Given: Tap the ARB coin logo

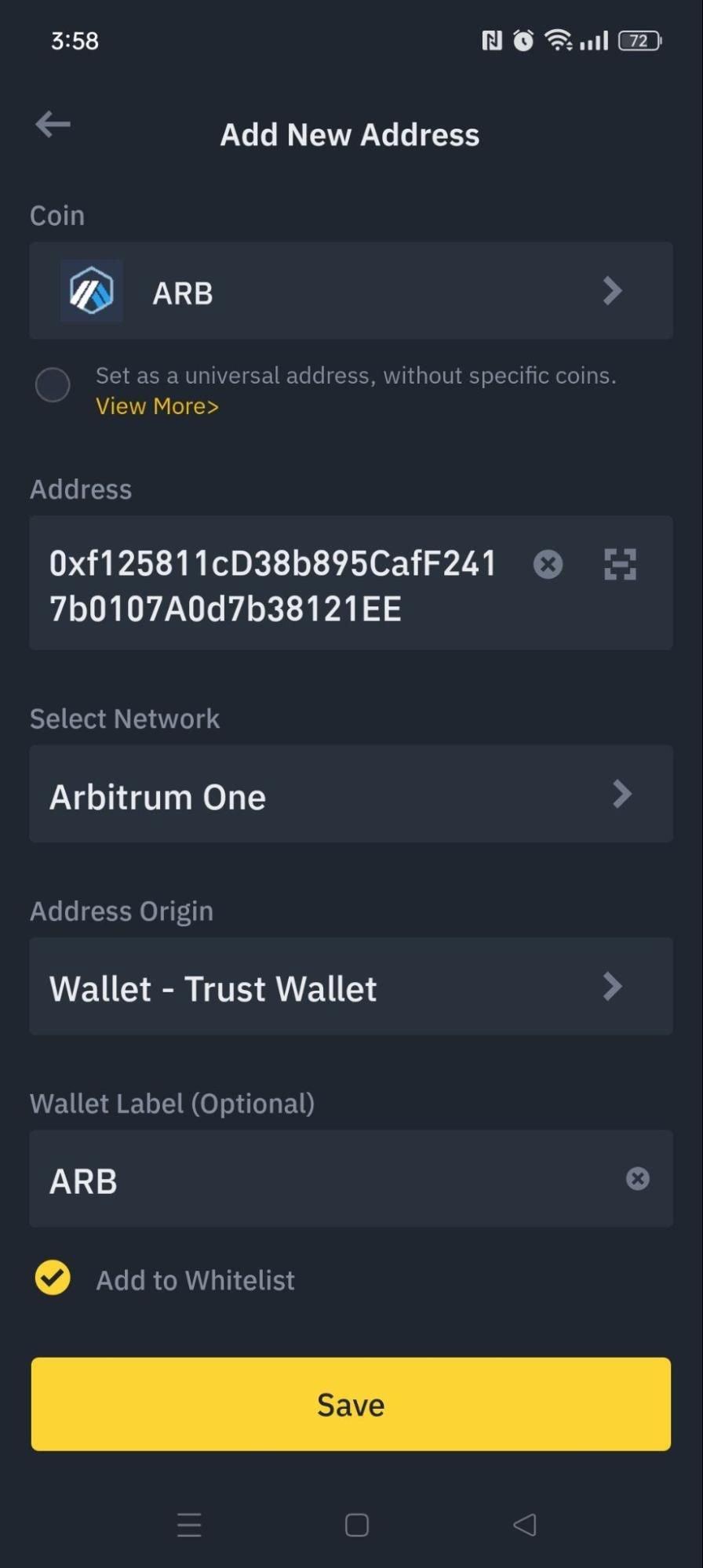Looking at the screenshot, I should tap(90, 290).
